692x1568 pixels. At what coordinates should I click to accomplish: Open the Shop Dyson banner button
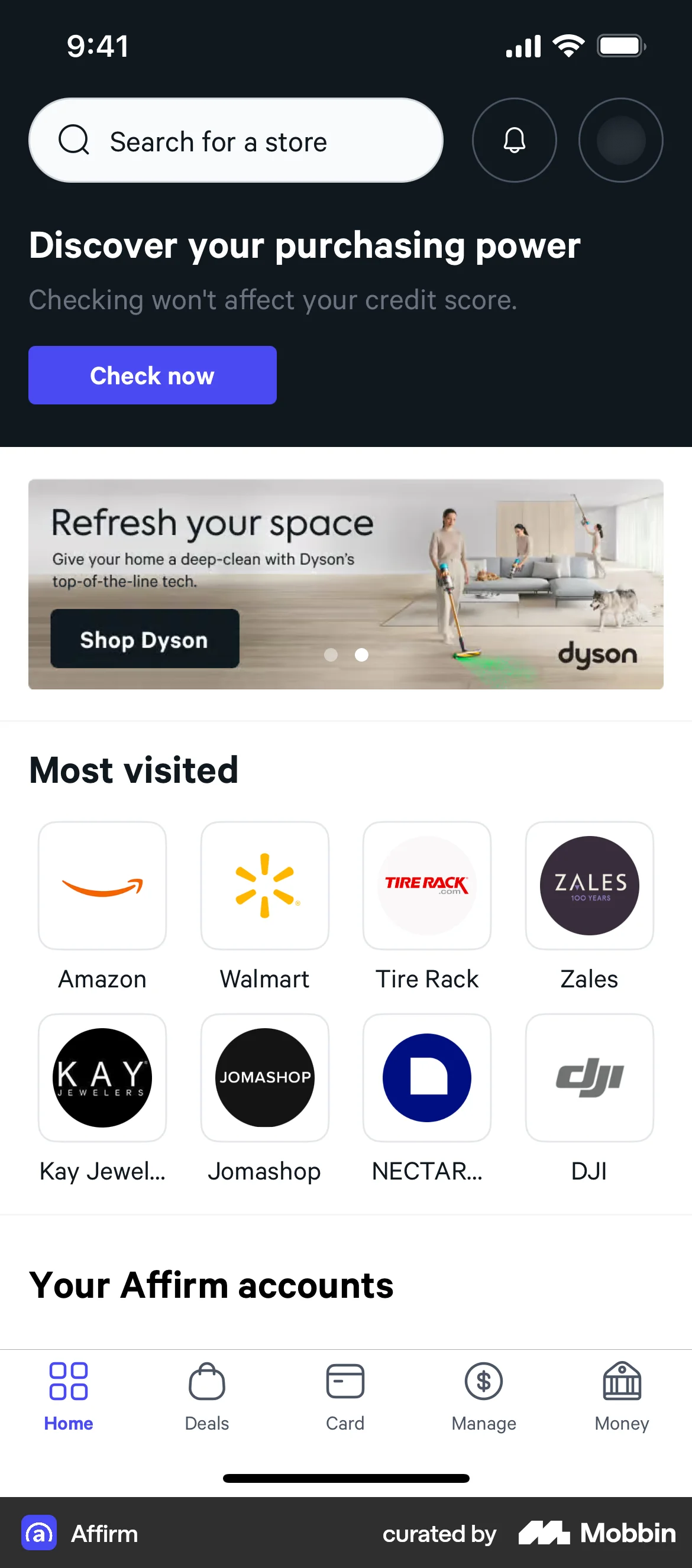144,639
